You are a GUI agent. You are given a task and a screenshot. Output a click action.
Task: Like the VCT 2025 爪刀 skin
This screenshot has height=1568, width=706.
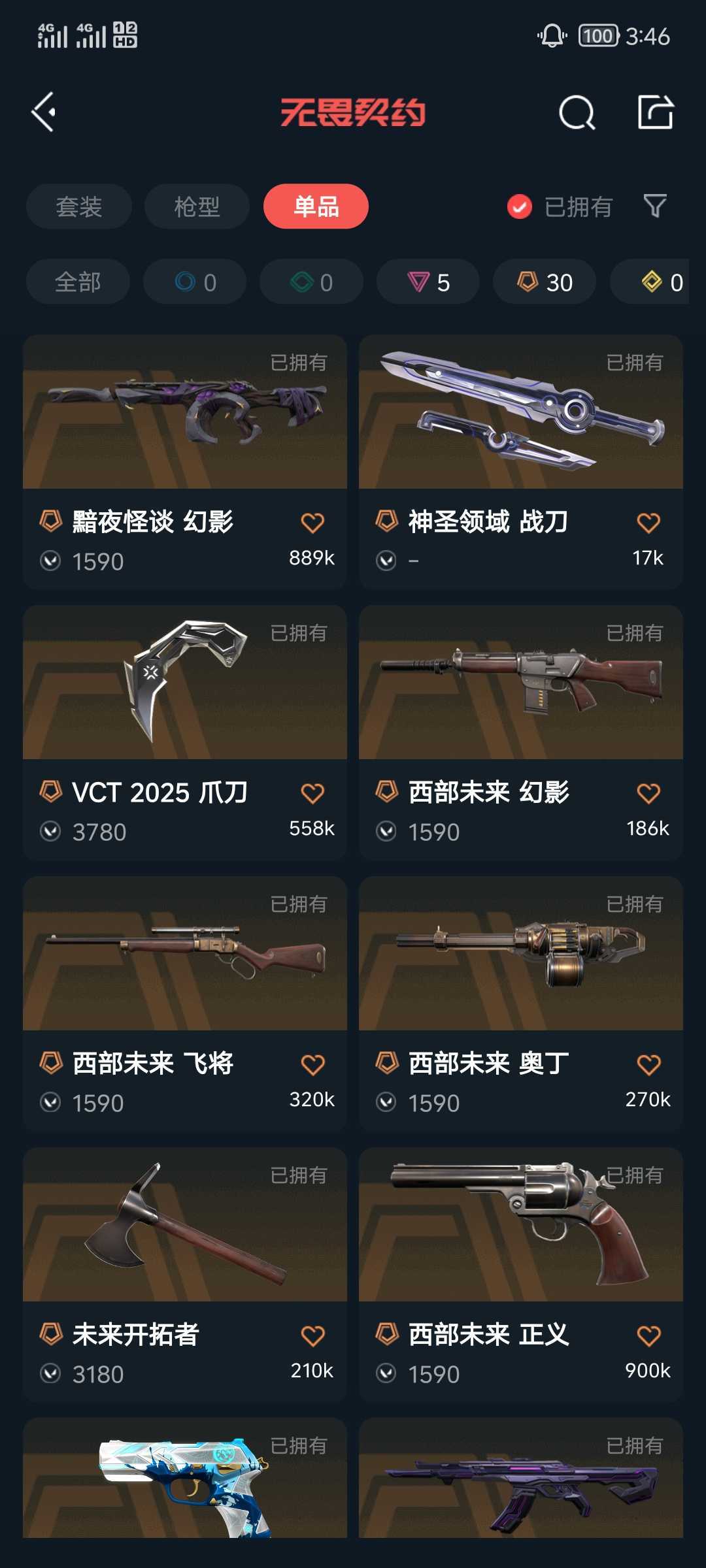312,793
